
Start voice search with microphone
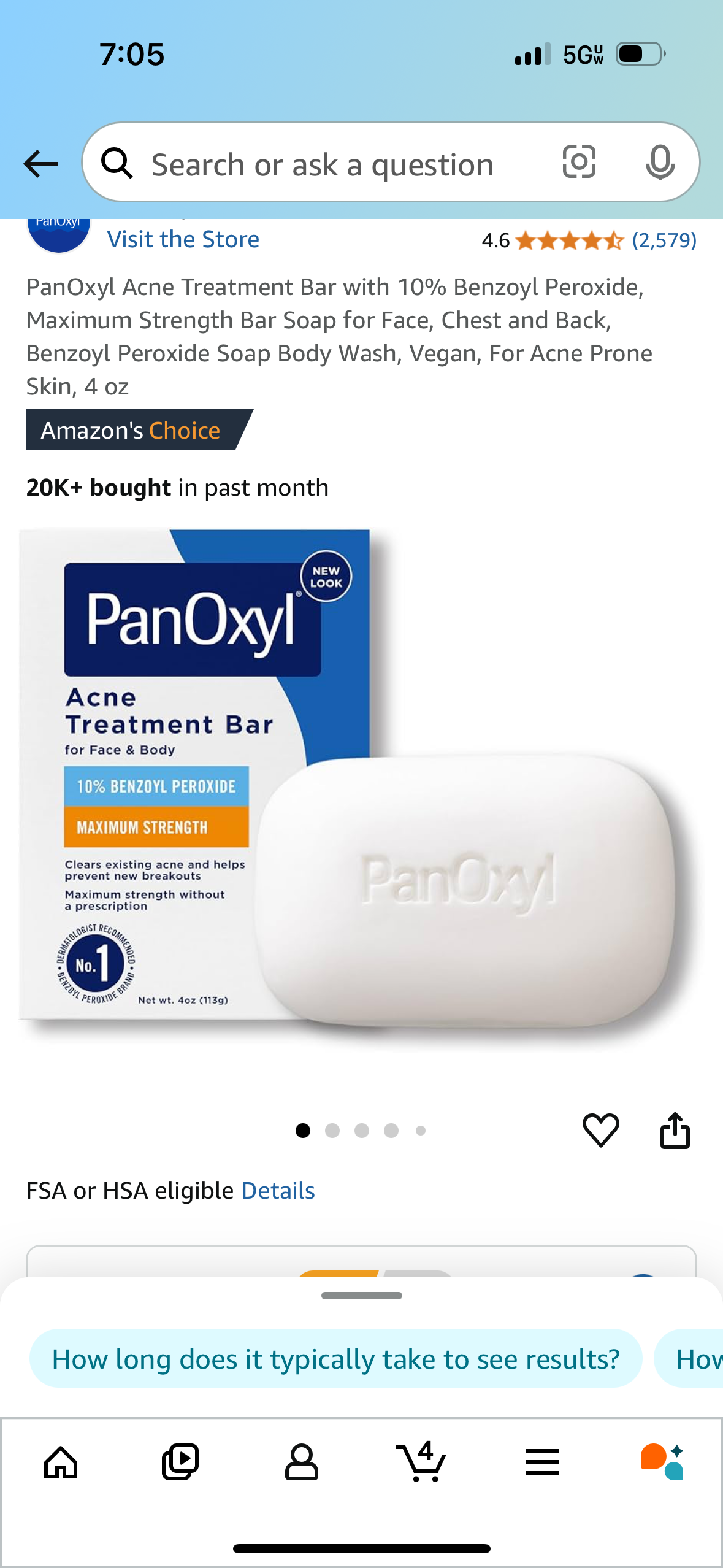pyautogui.click(x=660, y=163)
